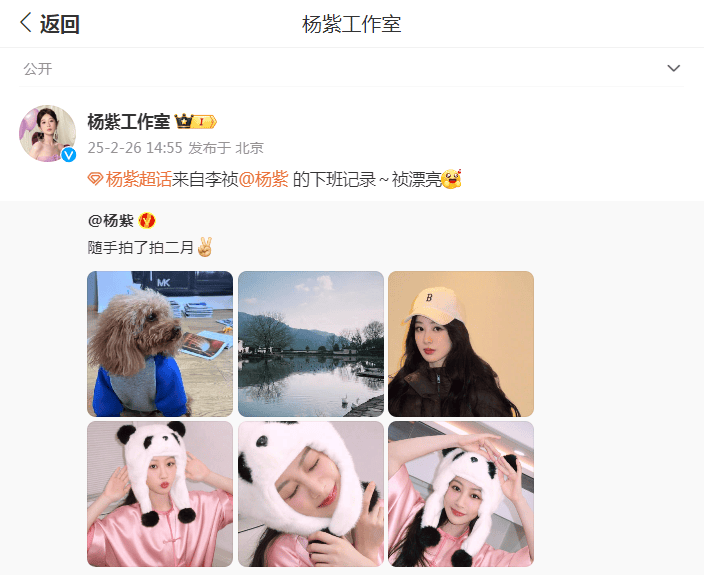View the lake landscape photo
The image size is (704, 575).
pyautogui.click(x=310, y=343)
